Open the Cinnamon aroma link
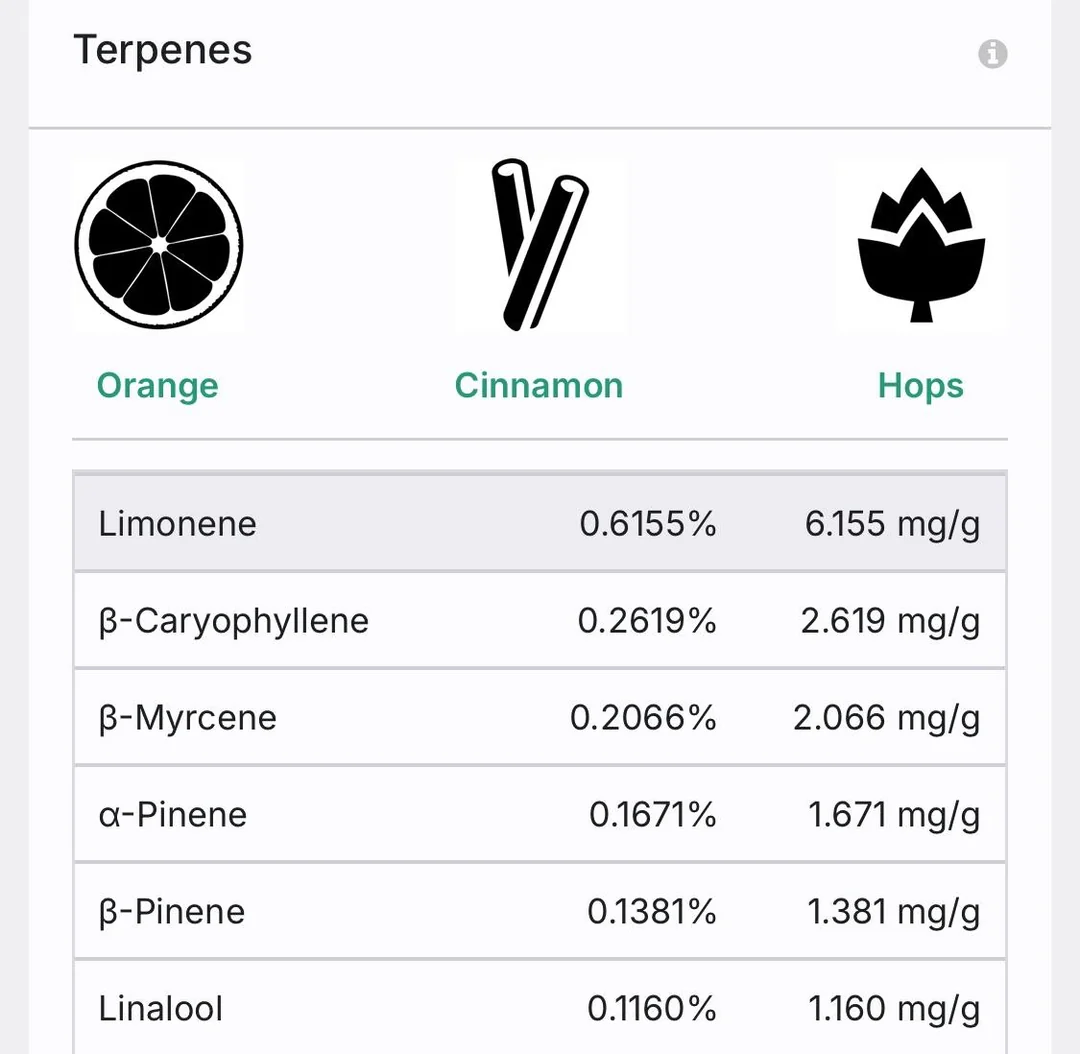This screenshot has height=1054, width=1080. pos(538,386)
